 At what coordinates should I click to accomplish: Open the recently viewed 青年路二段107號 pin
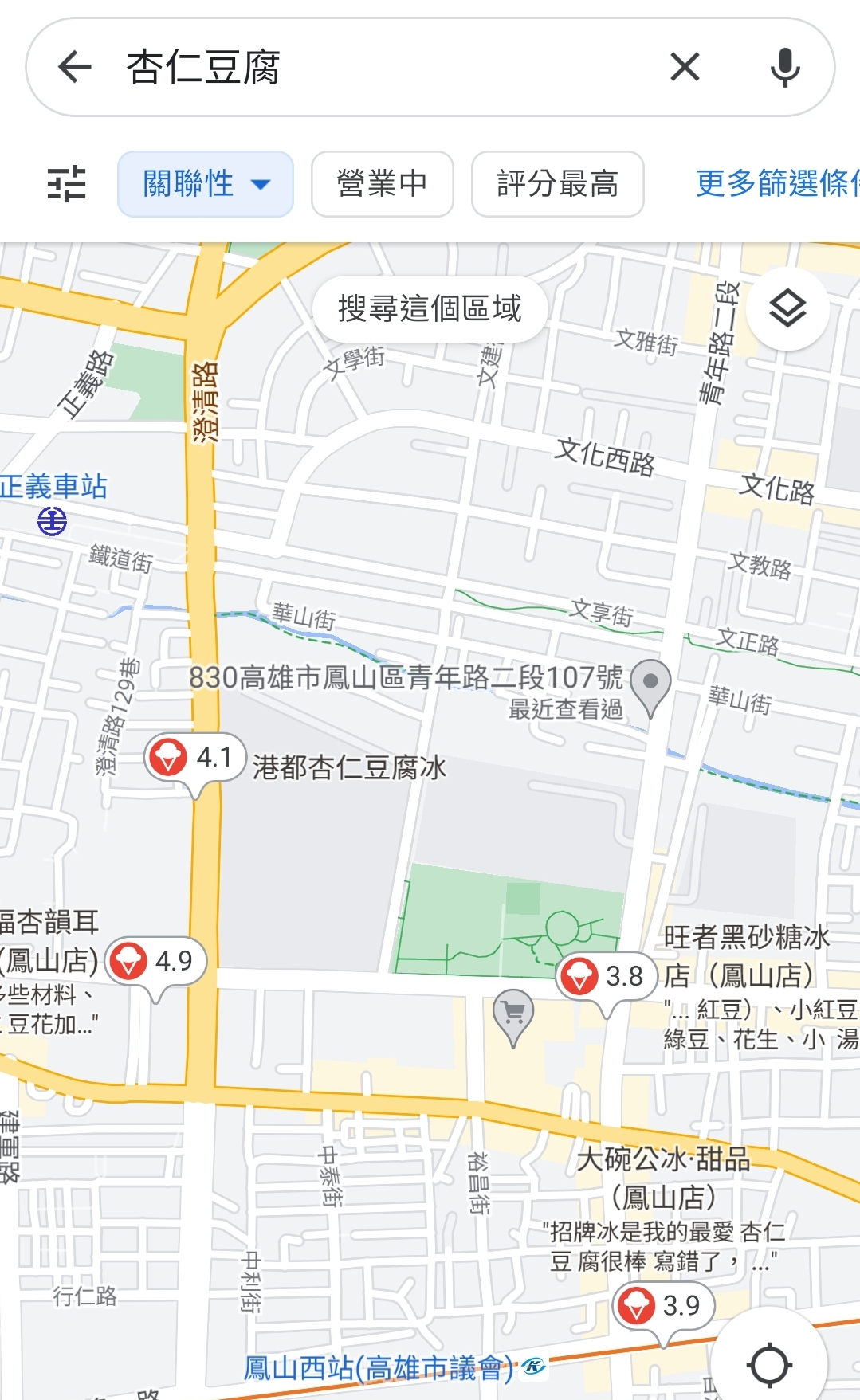coord(650,684)
